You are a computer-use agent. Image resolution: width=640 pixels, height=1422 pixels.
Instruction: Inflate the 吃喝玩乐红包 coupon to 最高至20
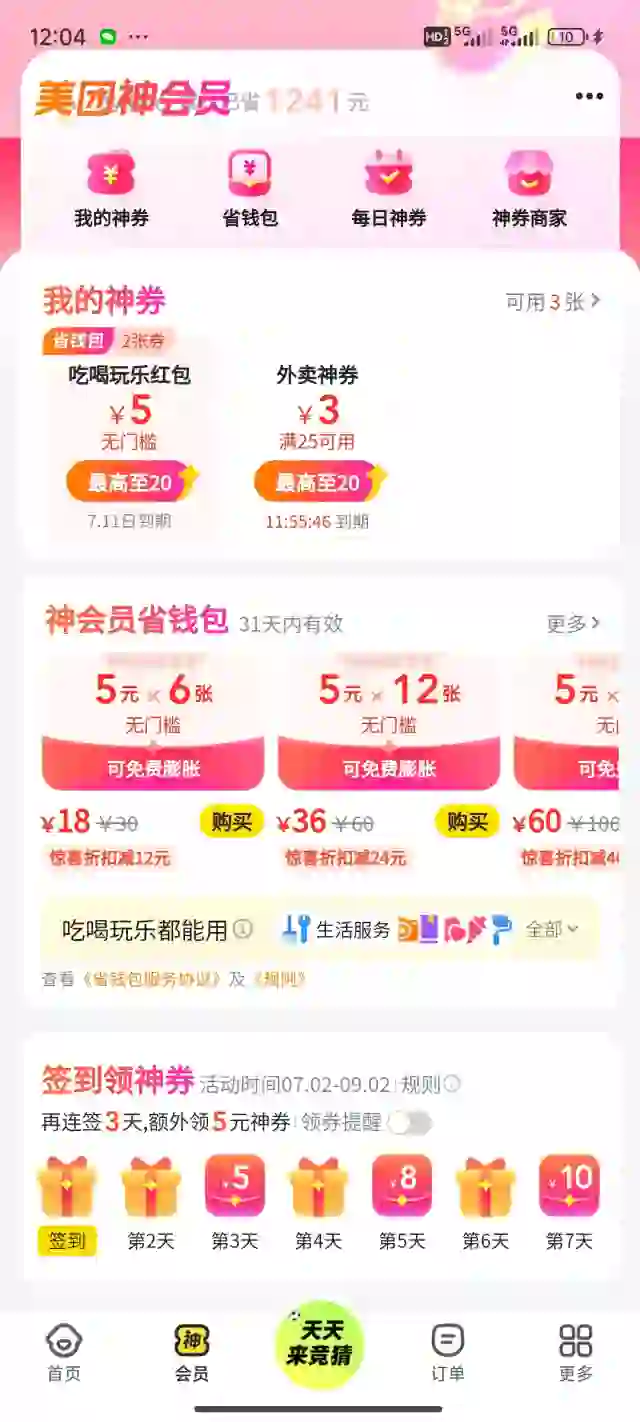[130, 483]
